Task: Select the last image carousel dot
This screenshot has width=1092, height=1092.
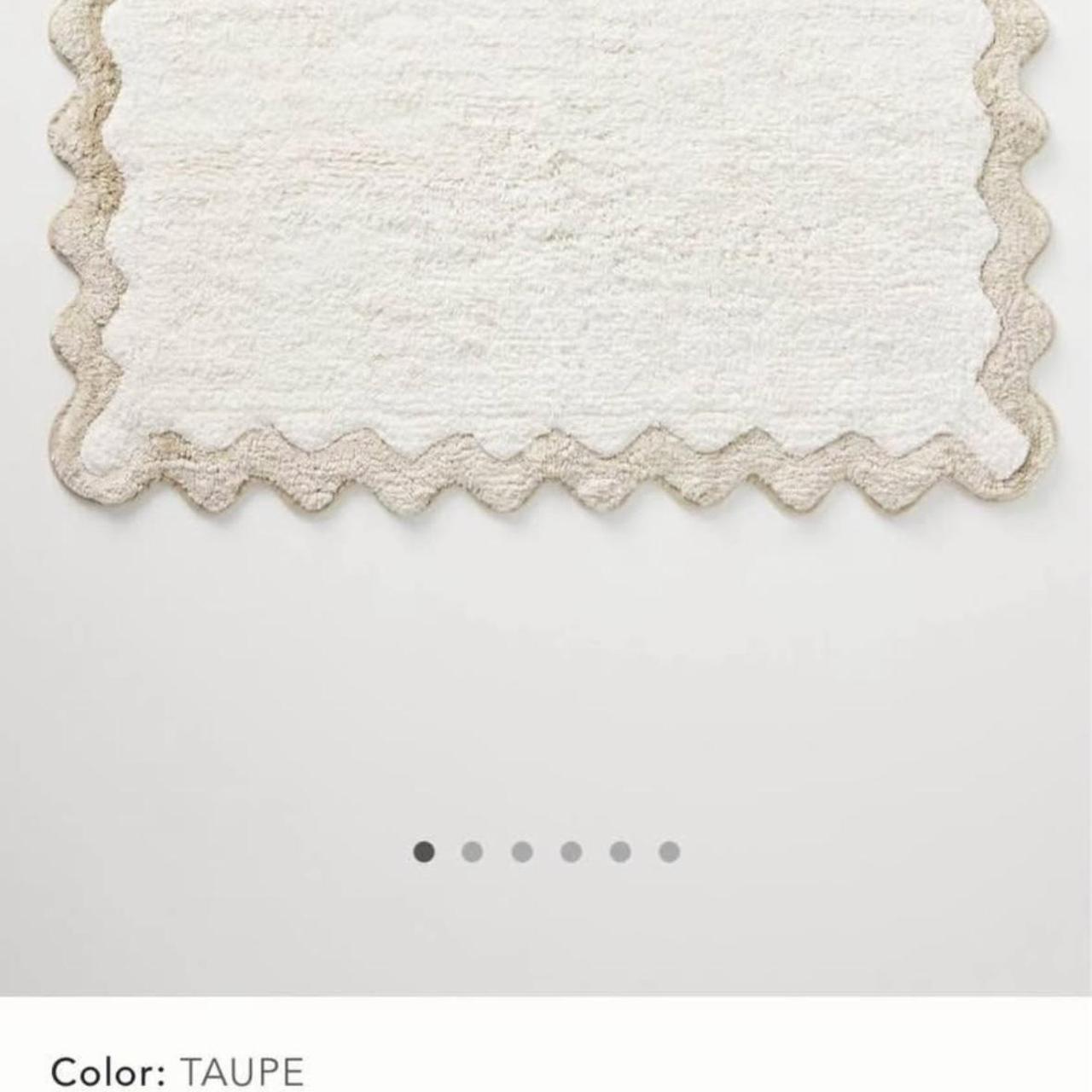Action: click(x=670, y=851)
